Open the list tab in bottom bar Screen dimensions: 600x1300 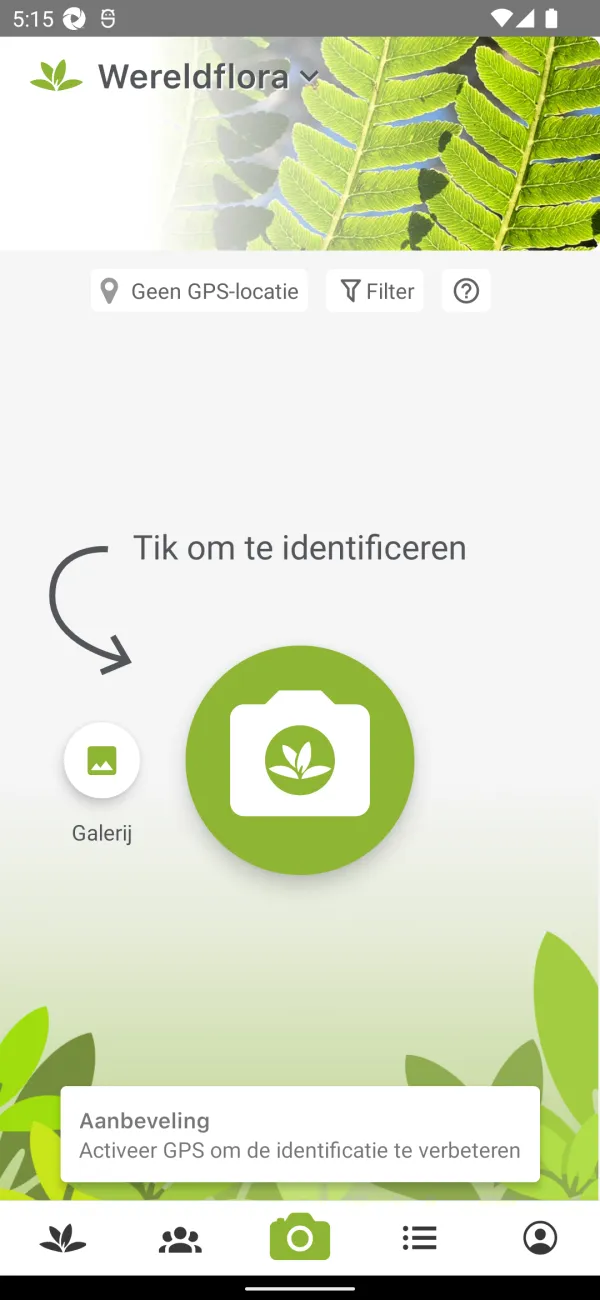[x=420, y=1239]
